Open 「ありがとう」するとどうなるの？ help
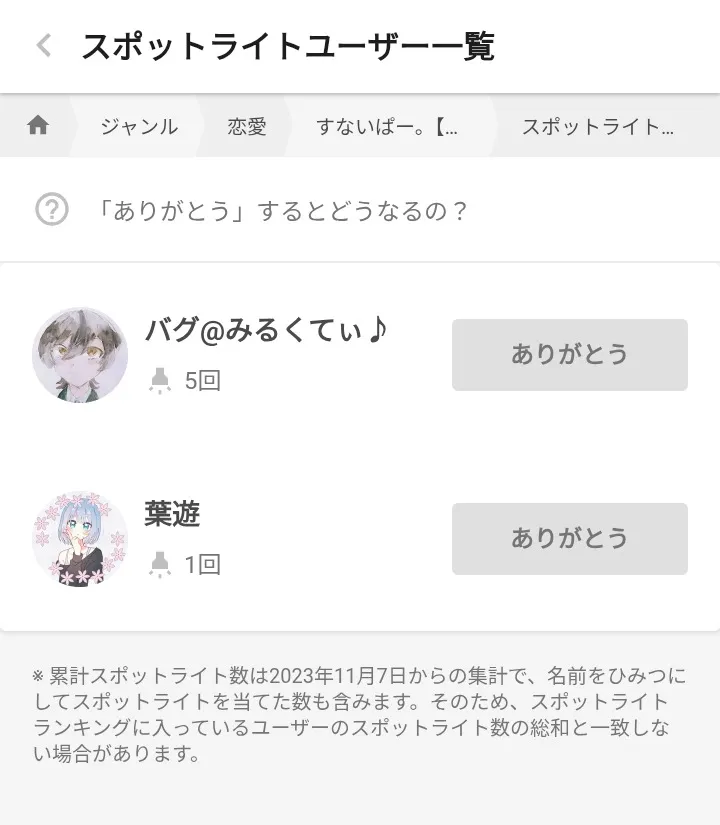 [x=281, y=211]
